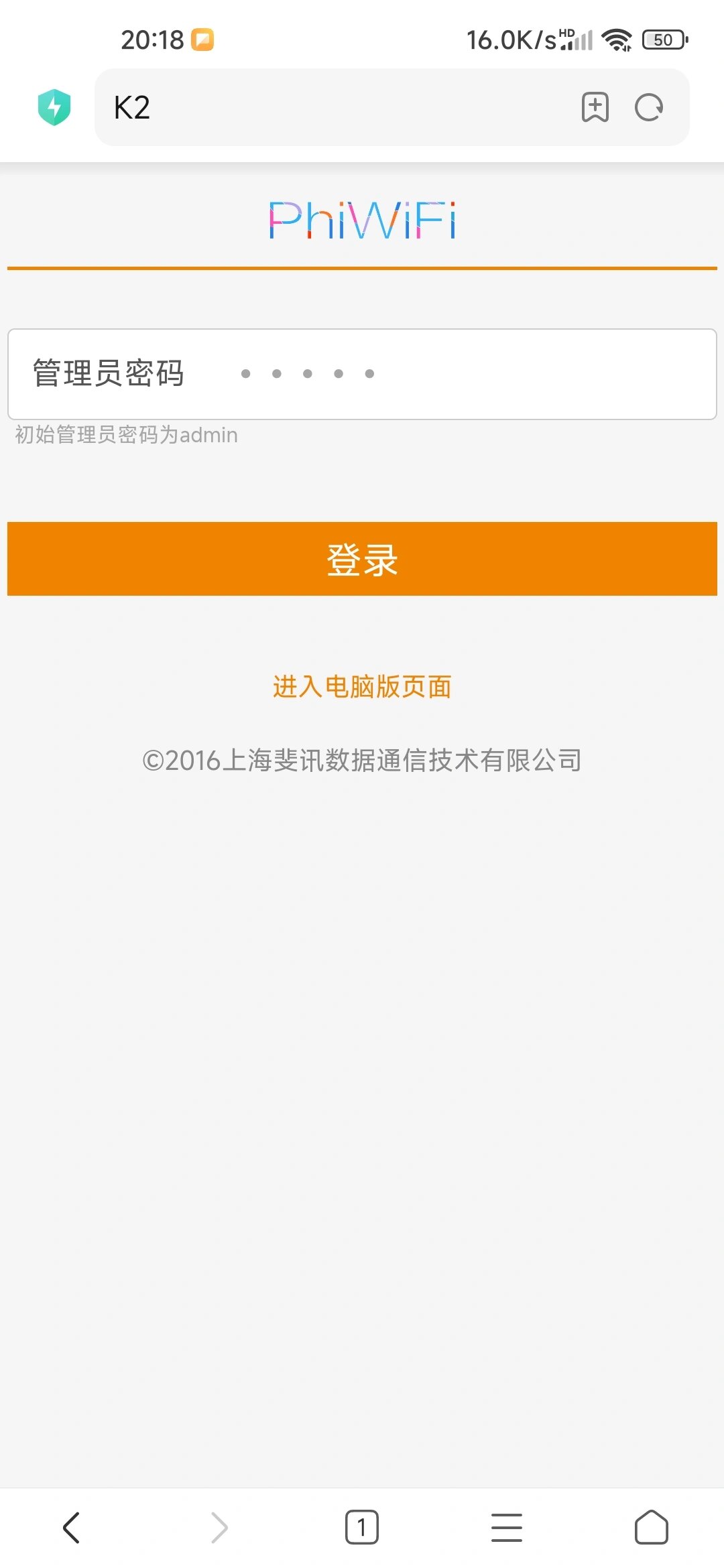Viewport: 724px width, 1568px height.
Task: Add this page to bookmarks
Action: (595, 107)
